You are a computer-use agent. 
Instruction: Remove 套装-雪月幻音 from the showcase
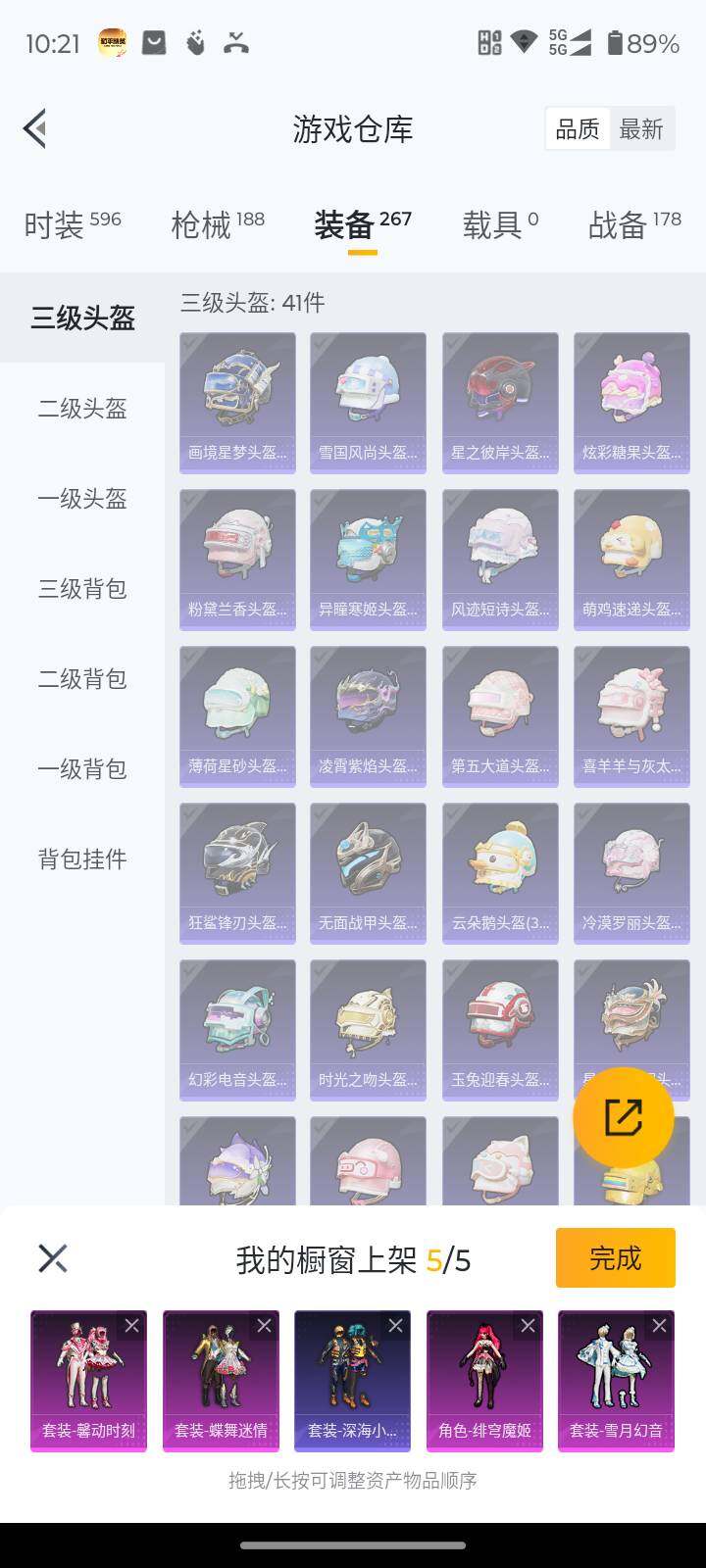point(659,1326)
